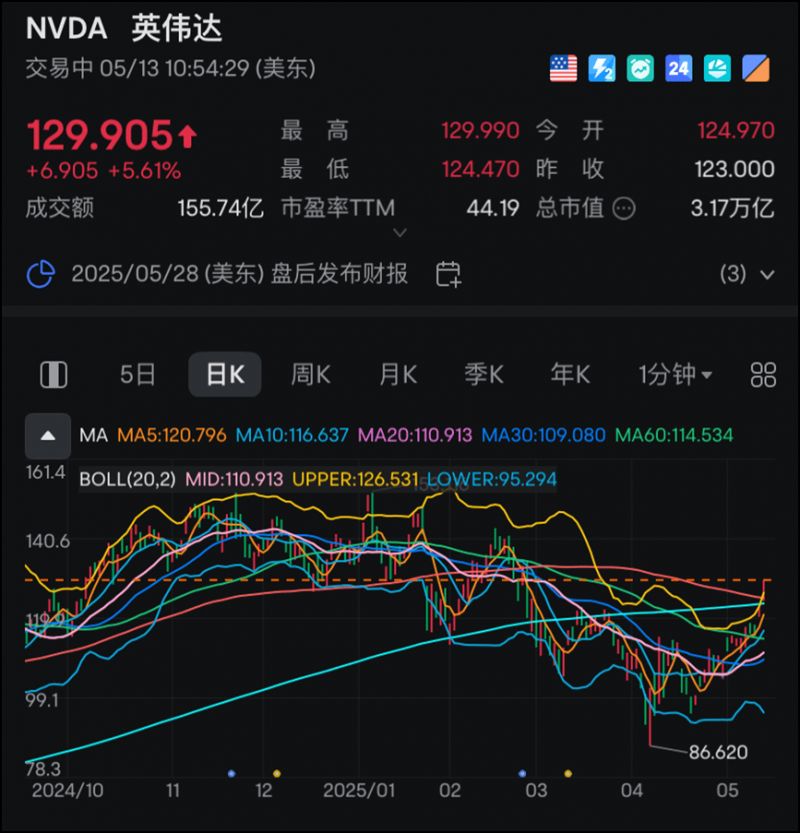Viewport: 800px width, 833px height.
Task: Tap the US flag market icon
Action: pos(563,68)
